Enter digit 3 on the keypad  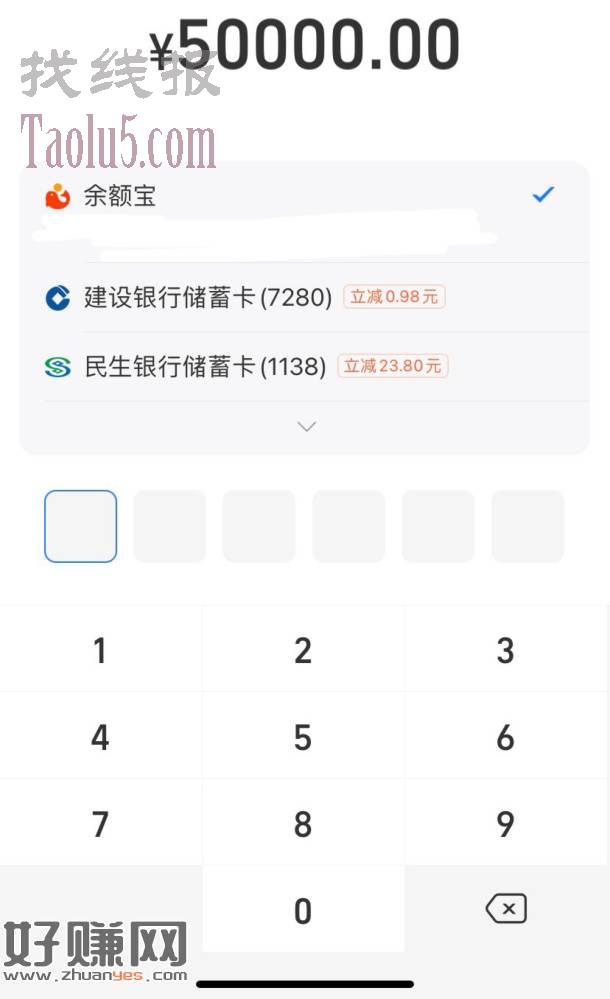pyautogui.click(x=506, y=651)
